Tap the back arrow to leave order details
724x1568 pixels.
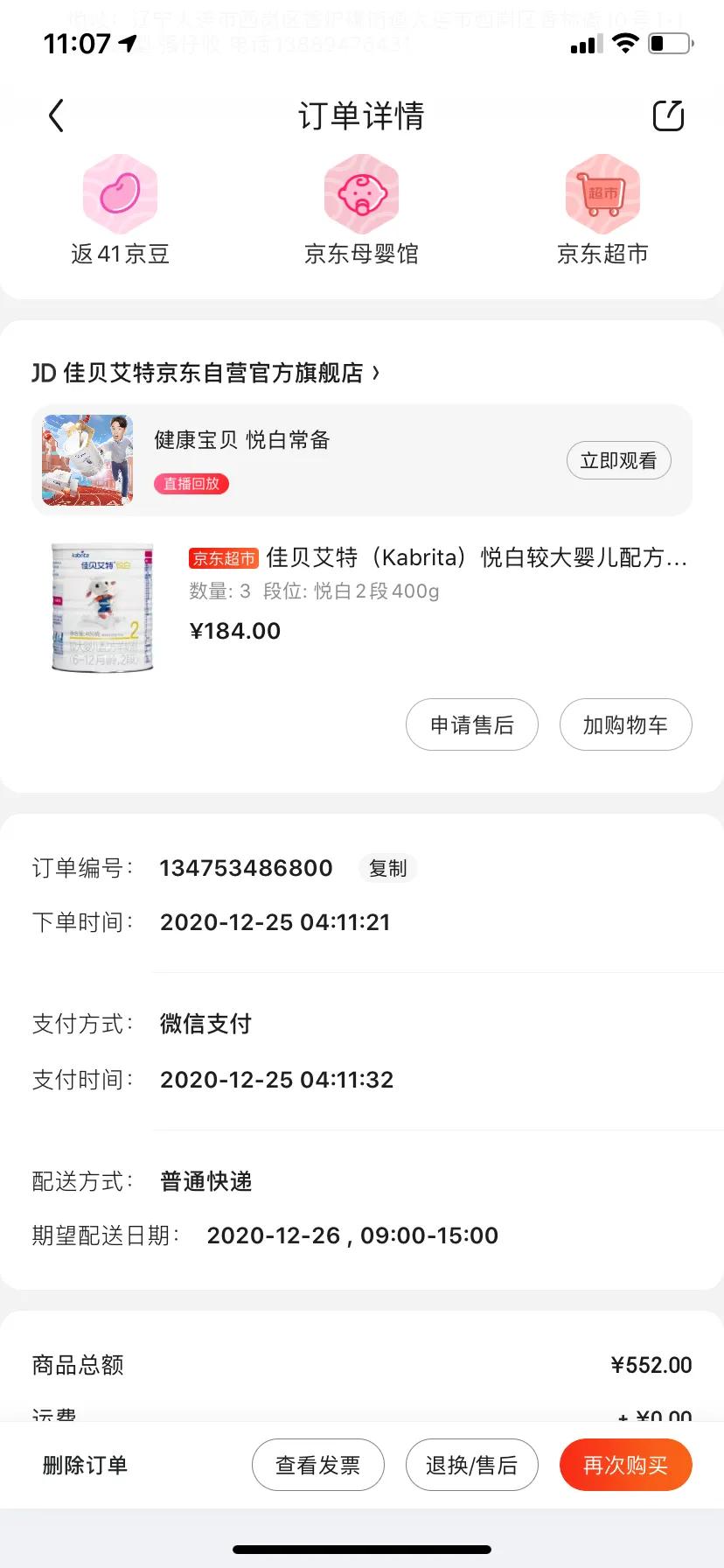tap(56, 115)
